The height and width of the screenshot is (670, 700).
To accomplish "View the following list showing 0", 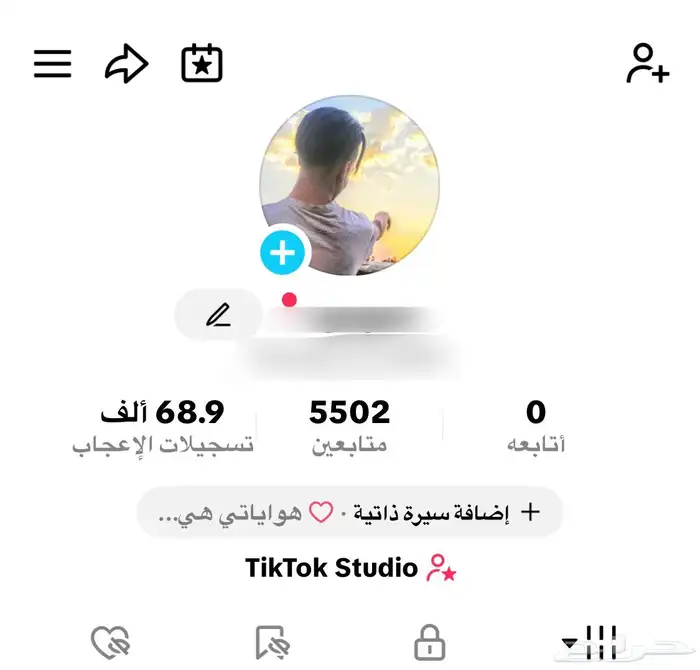I will (536, 425).
